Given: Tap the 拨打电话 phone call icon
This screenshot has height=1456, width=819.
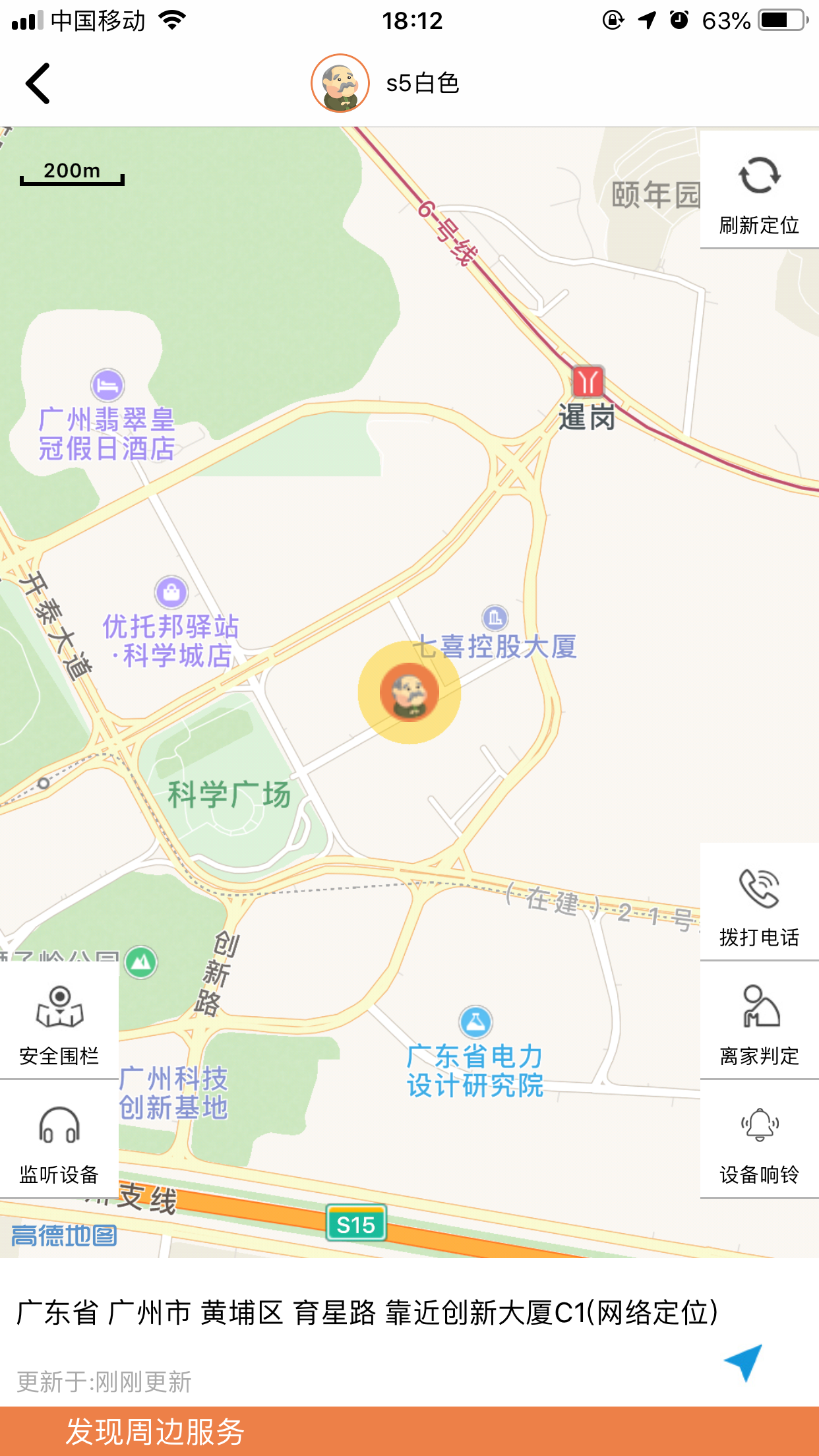Looking at the screenshot, I should 758,887.
